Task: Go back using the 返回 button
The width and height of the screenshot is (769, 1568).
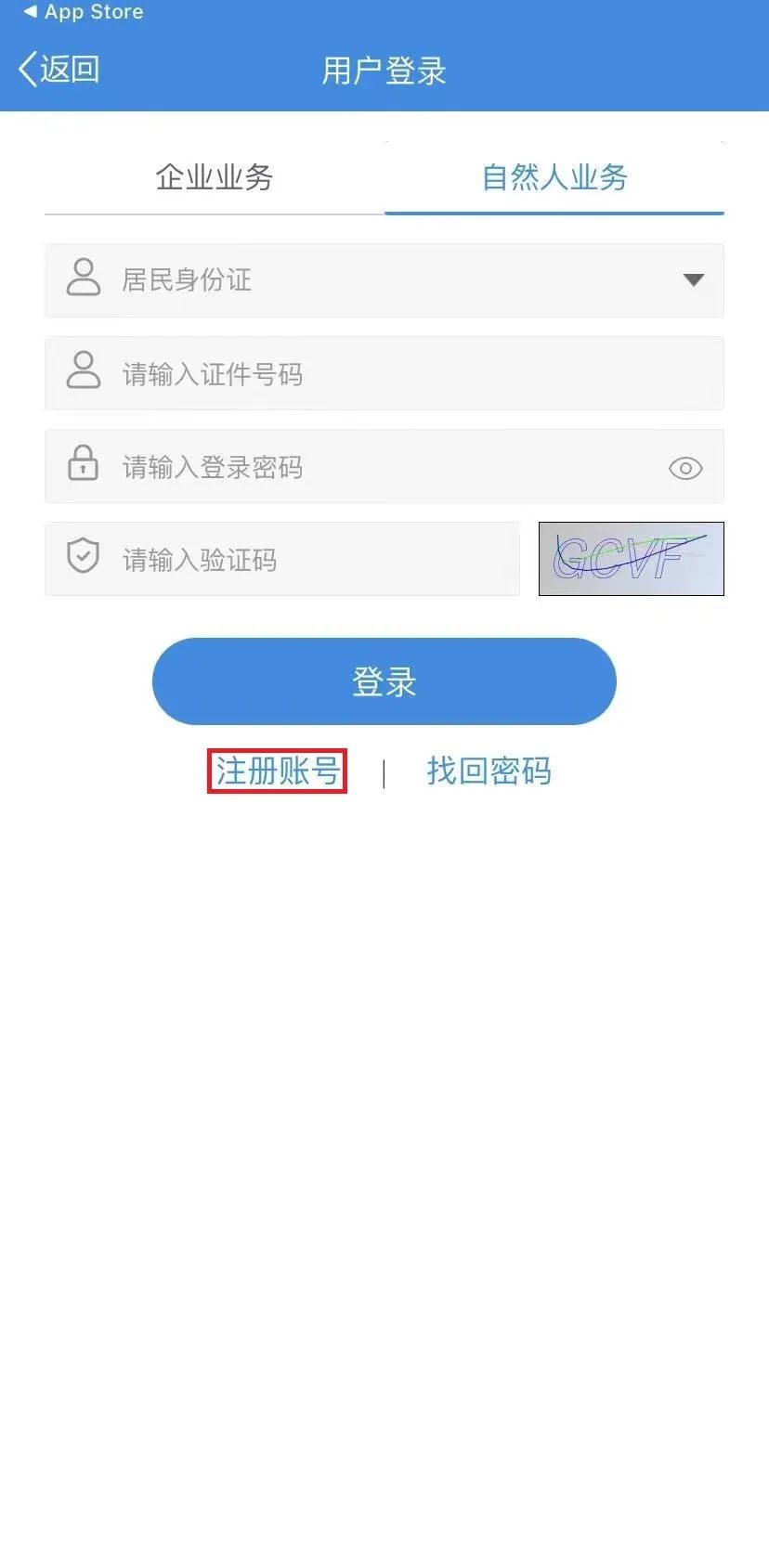Action: [59, 70]
